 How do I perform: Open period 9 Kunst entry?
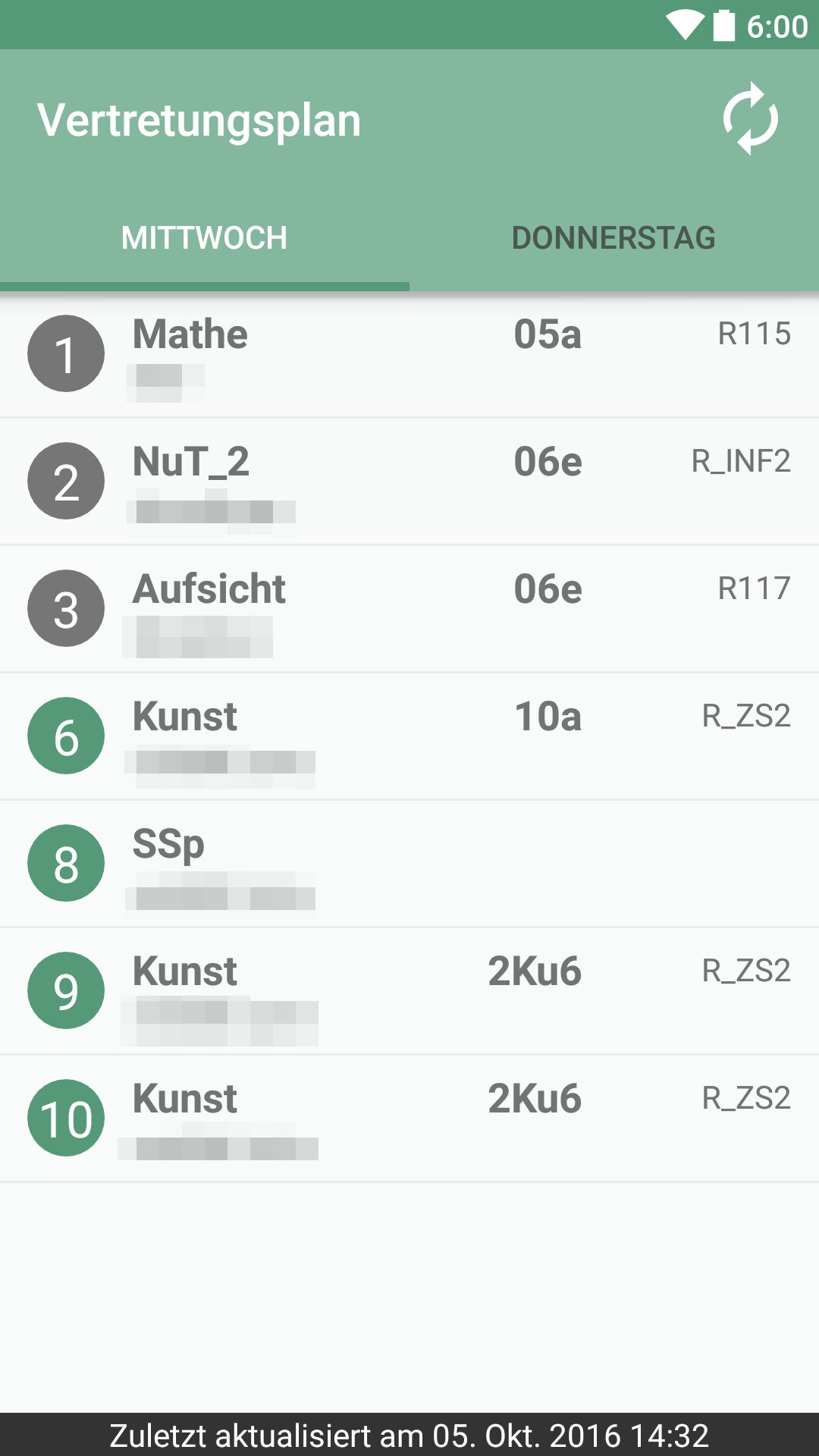click(x=409, y=990)
